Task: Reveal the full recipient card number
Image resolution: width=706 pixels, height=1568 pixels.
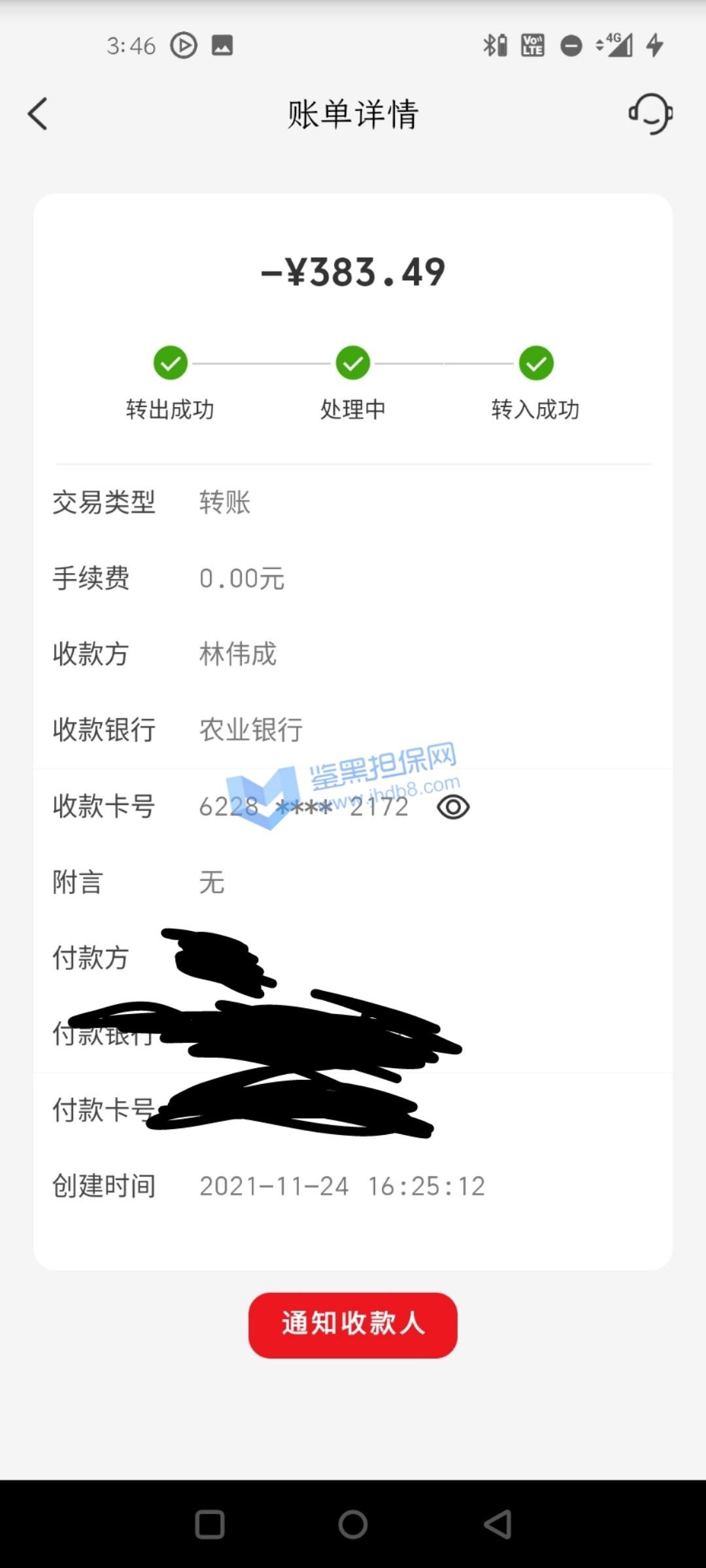Action: coord(453,807)
